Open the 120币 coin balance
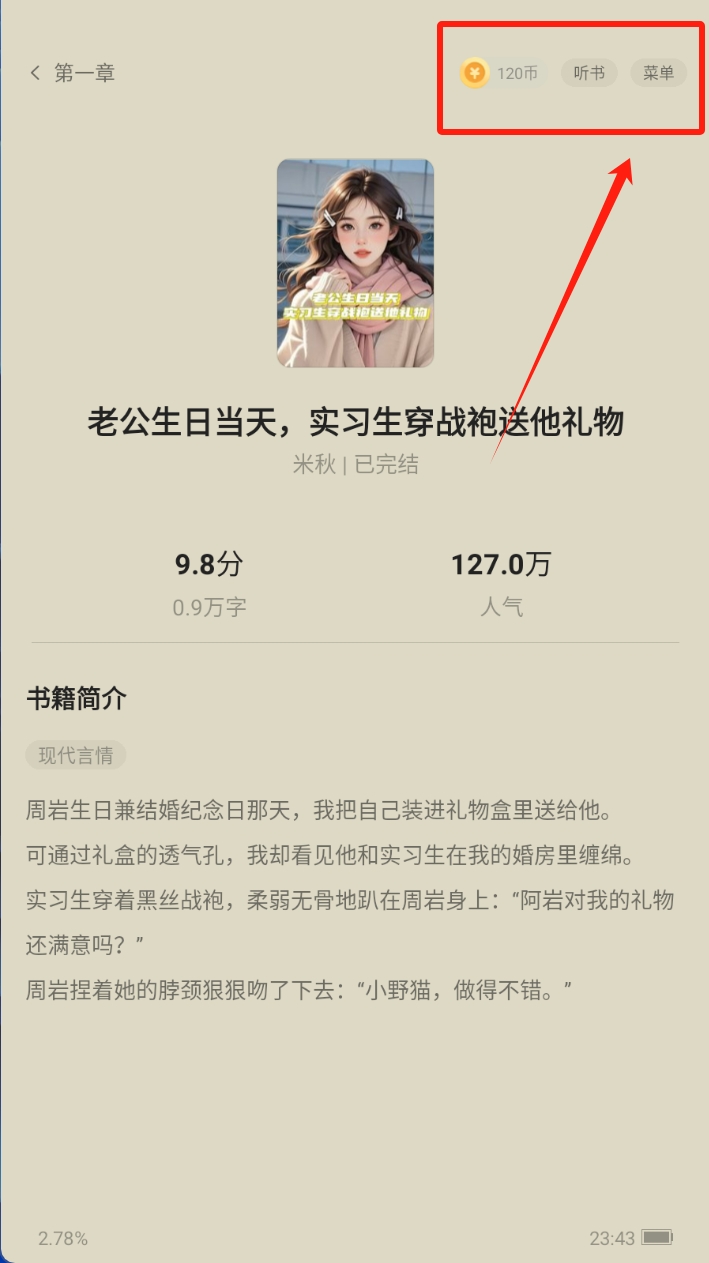 point(502,73)
